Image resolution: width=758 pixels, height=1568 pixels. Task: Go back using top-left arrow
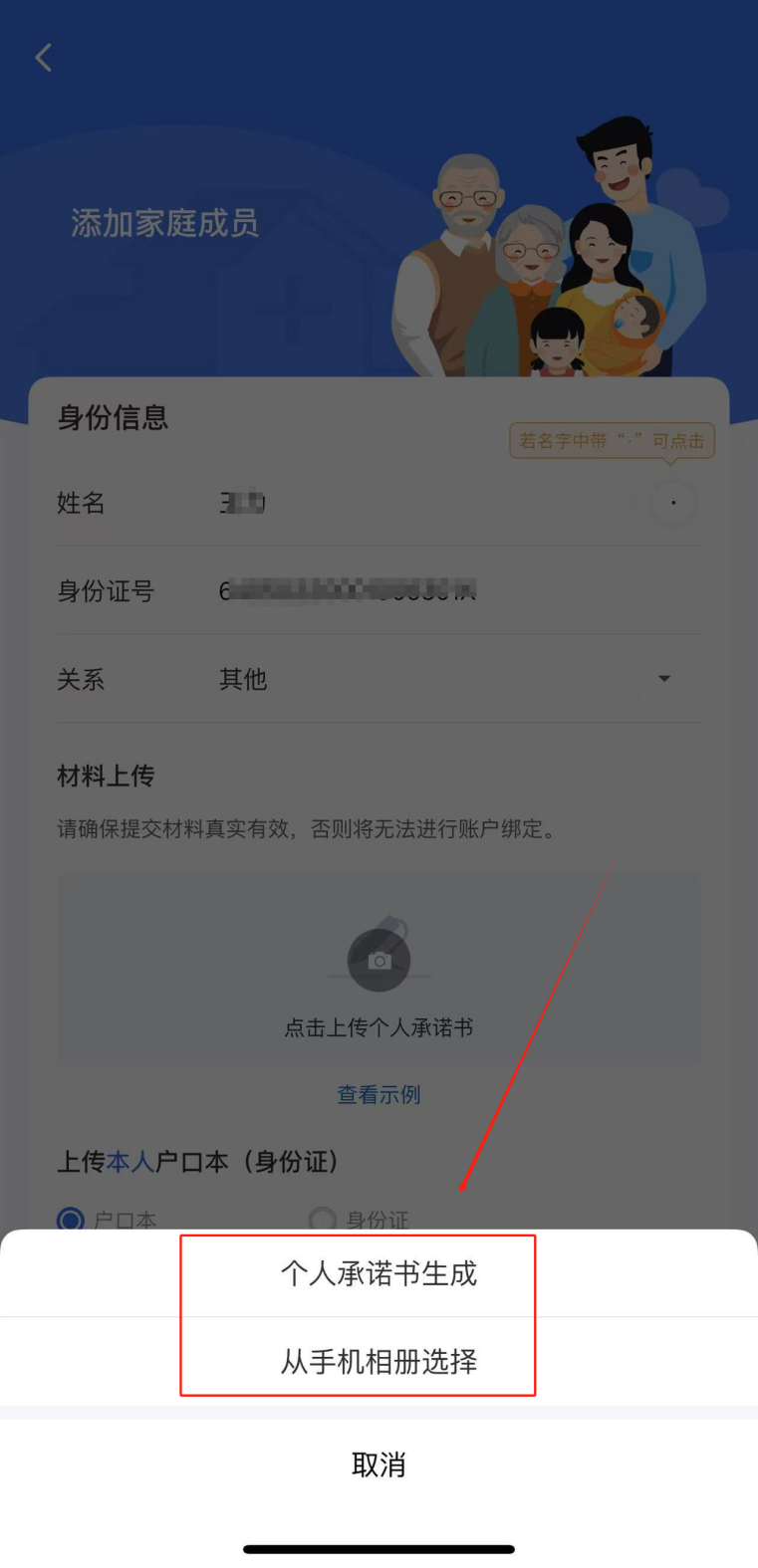44,58
